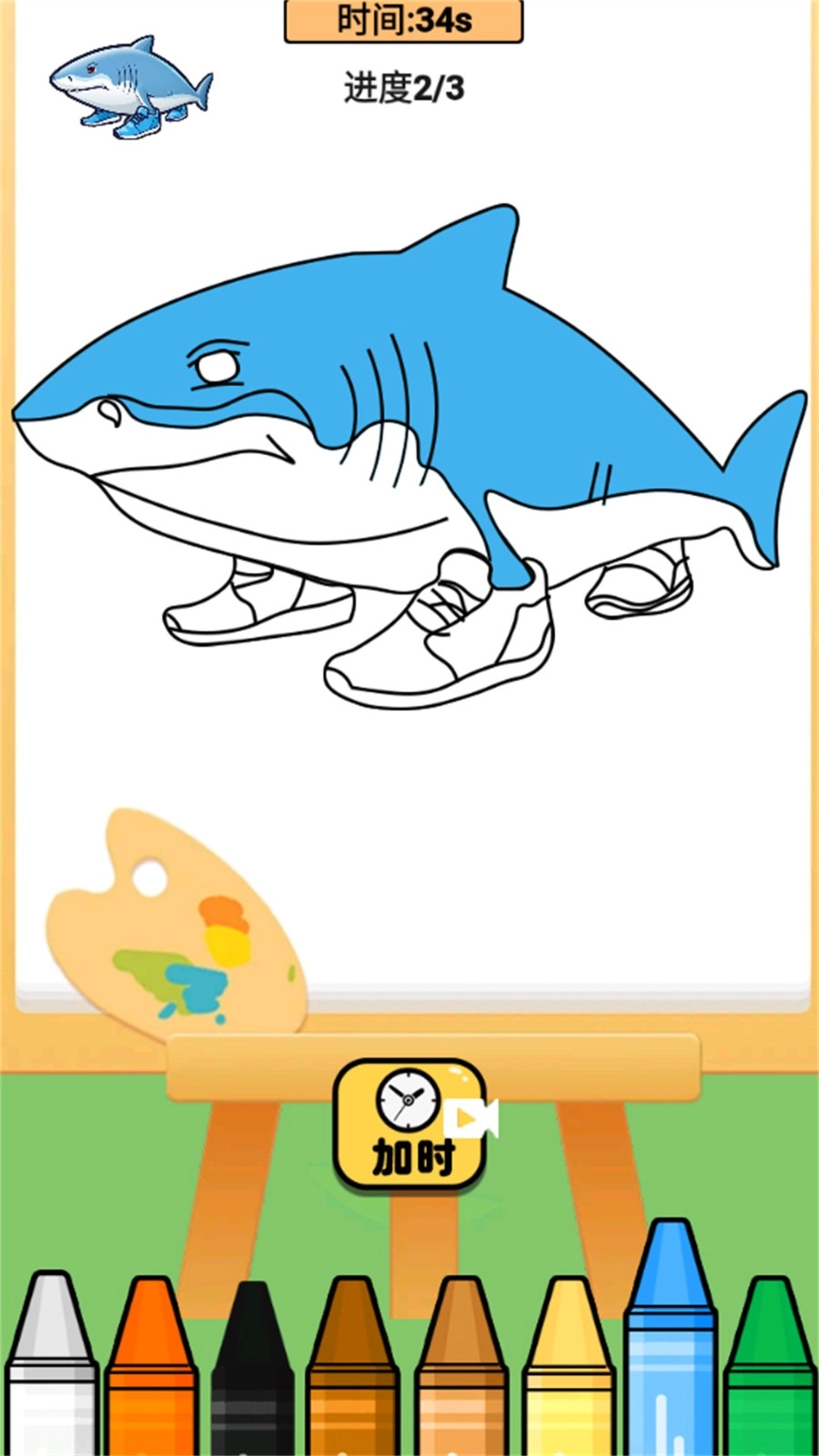
Task: Pick the tan crayon
Action: (x=461, y=1374)
